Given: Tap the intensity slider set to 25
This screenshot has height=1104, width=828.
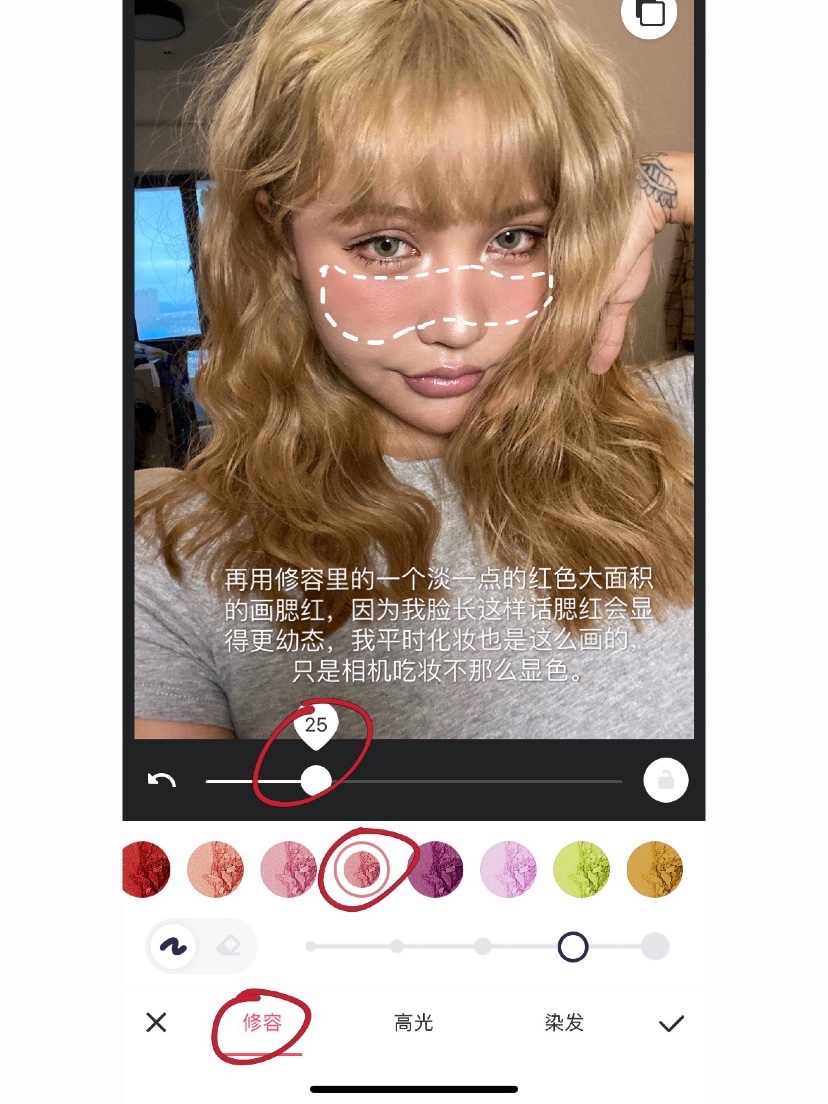Looking at the screenshot, I should click(x=316, y=780).
